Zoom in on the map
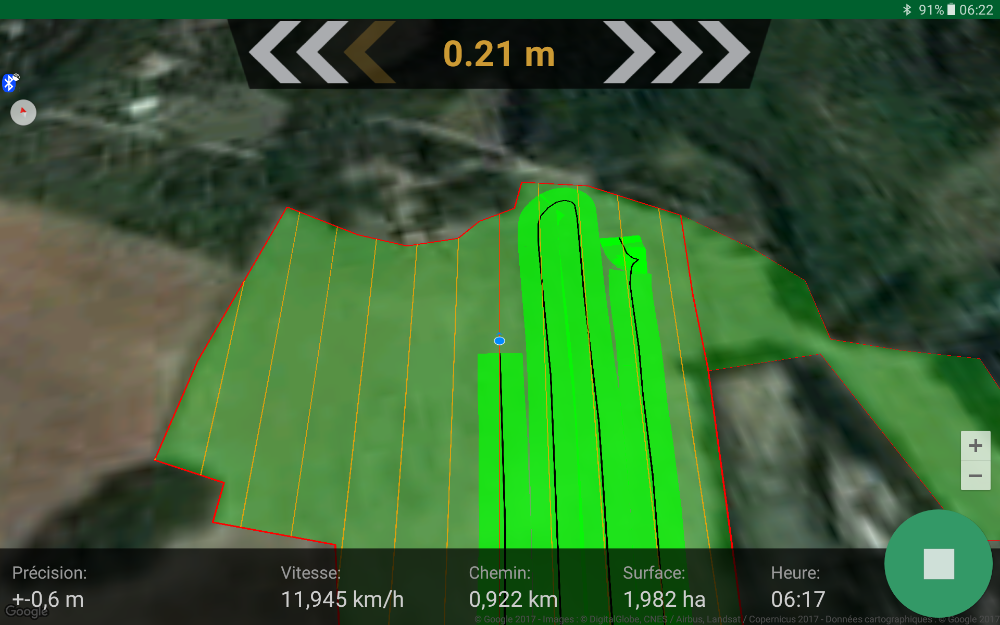1000x625 pixels. (975, 446)
